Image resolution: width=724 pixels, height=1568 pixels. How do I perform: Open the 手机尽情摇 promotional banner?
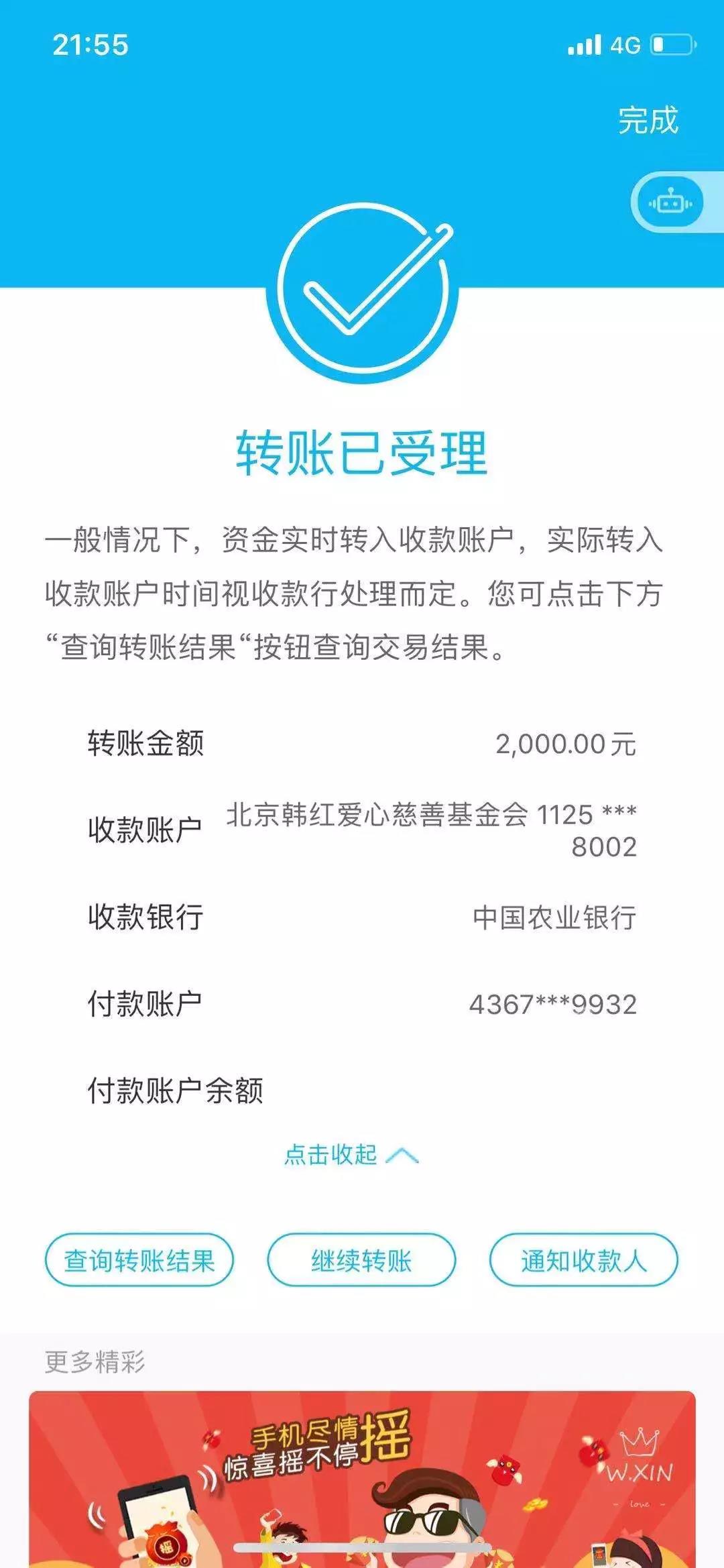pos(362,1478)
